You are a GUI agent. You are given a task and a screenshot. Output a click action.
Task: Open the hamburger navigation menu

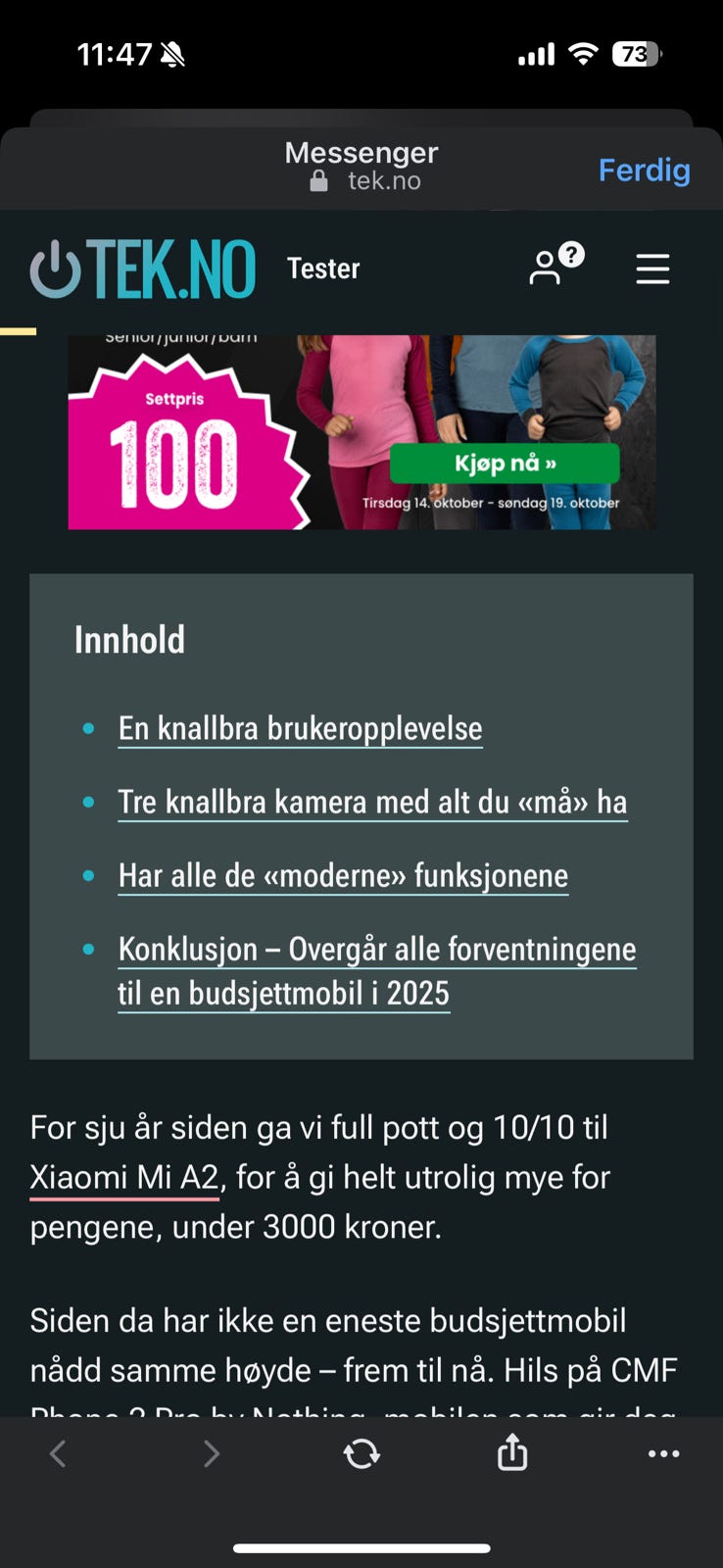tap(652, 269)
